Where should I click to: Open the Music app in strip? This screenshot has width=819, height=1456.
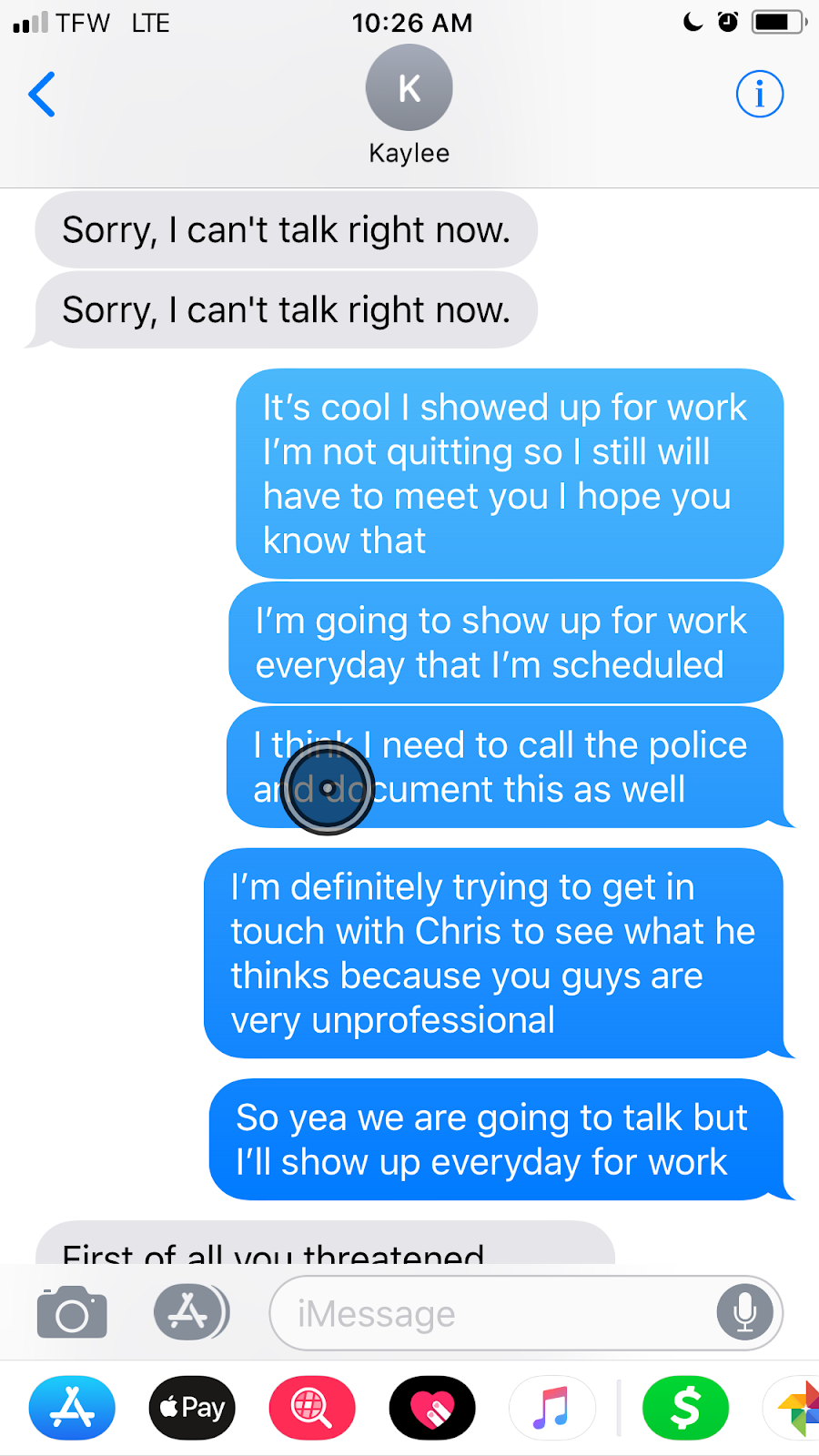[551, 1408]
